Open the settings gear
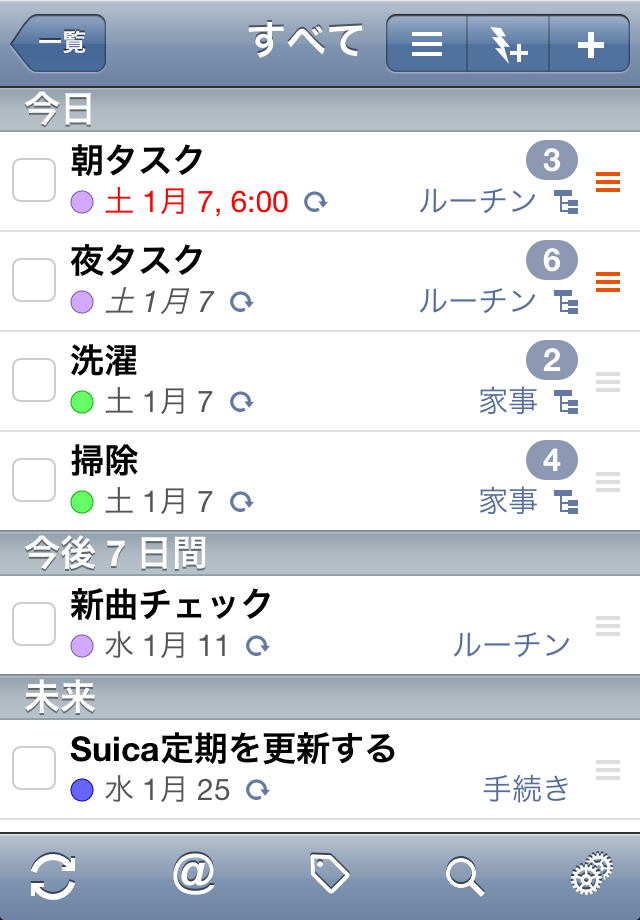This screenshot has height=920, width=640. (591, 876)
